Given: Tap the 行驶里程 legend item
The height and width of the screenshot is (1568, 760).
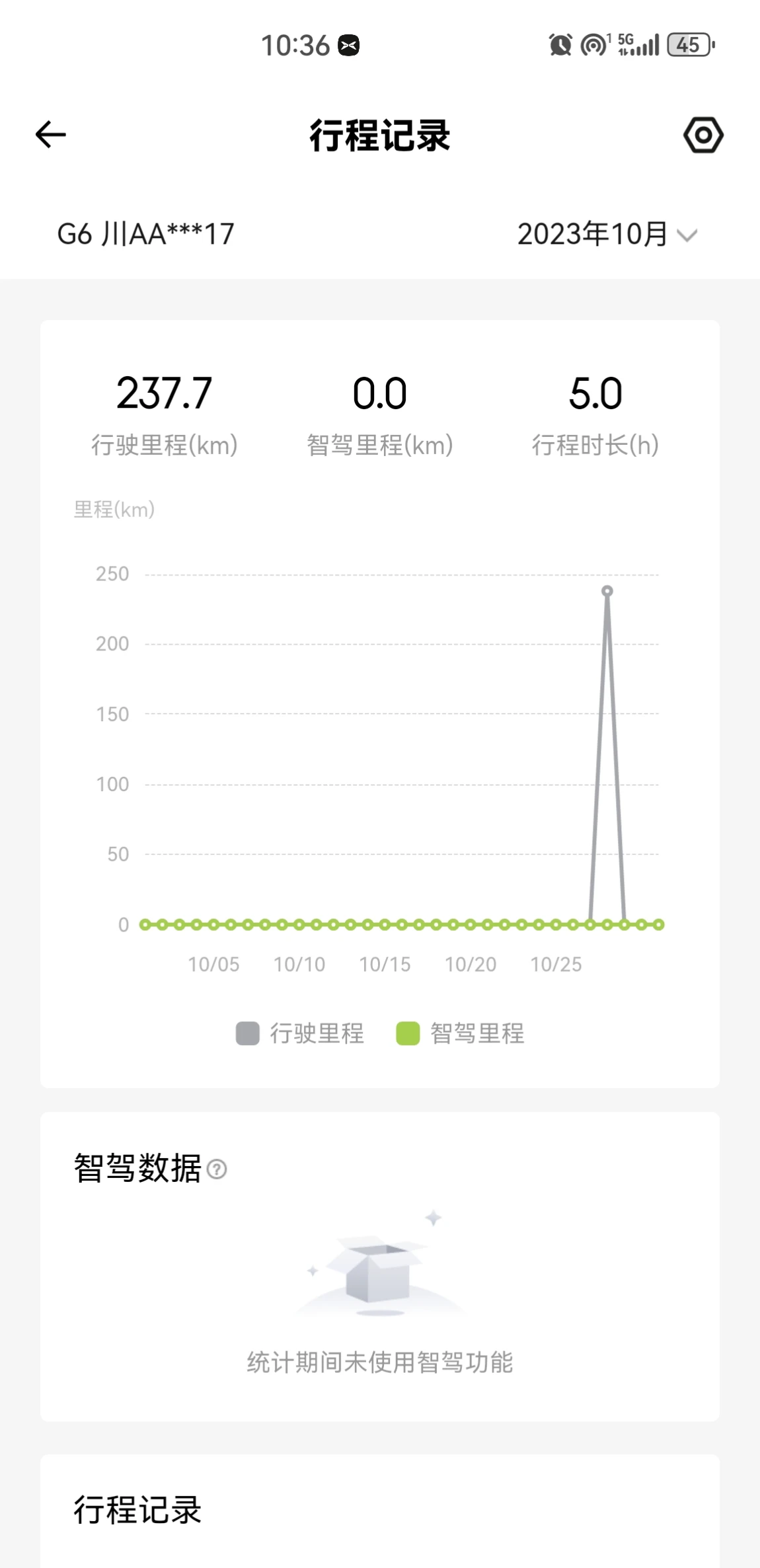Looking at the screenshot, I should pos(300,1033).
